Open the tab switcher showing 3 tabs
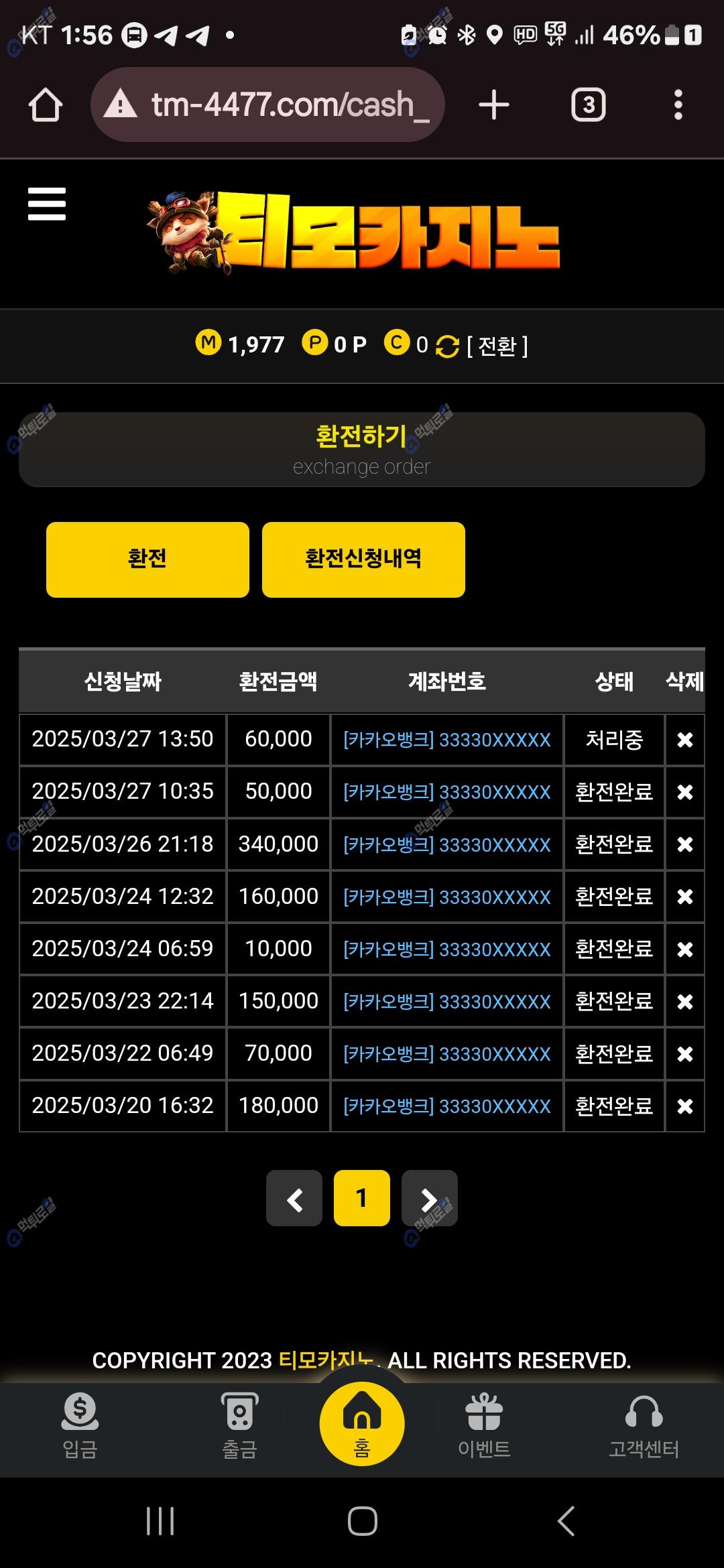This screenshot has height=1568, width=724. [x=588, y=105]
